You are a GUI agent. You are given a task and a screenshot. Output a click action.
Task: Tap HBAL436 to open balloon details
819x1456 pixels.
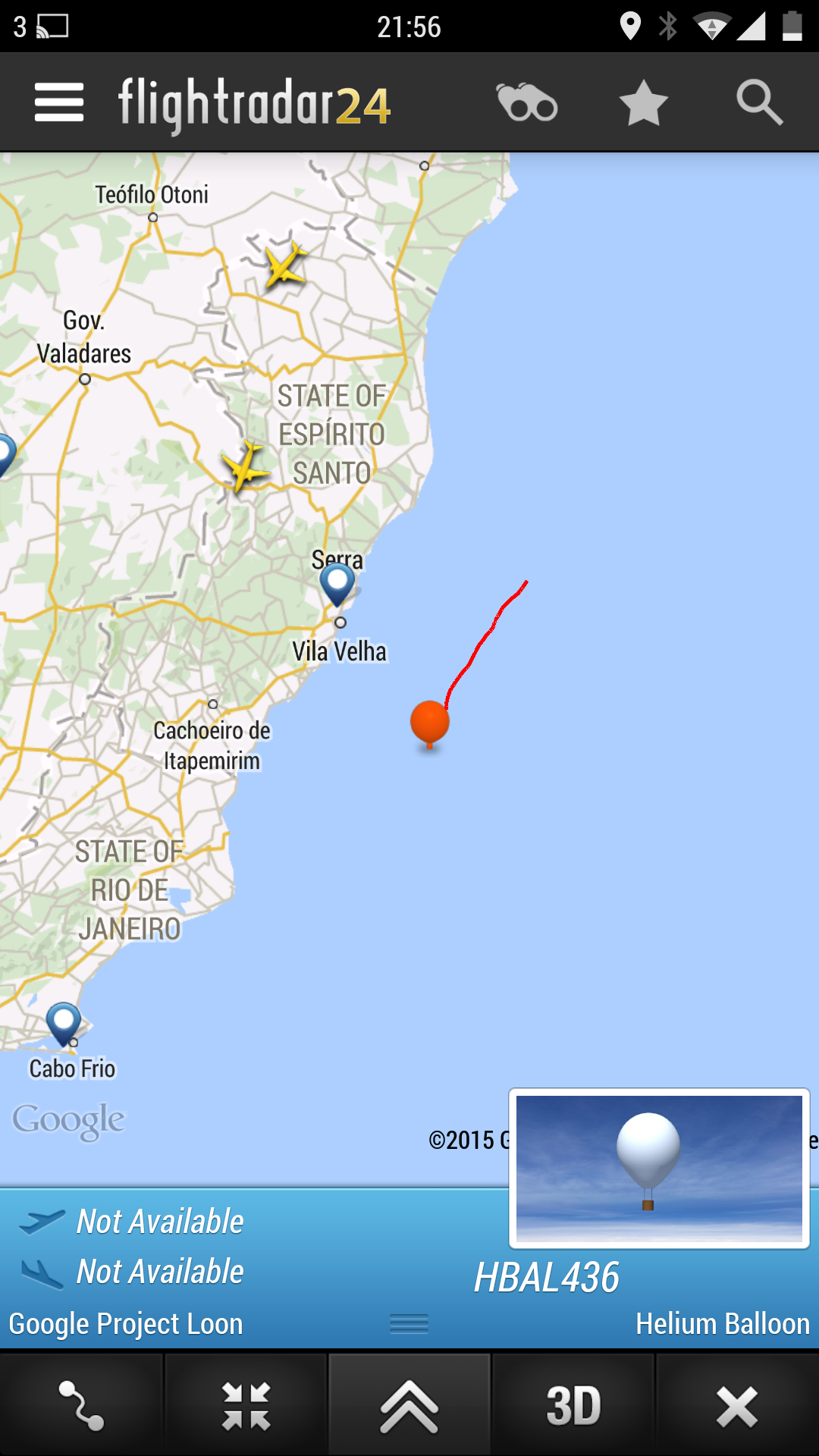pos(548,1274)
